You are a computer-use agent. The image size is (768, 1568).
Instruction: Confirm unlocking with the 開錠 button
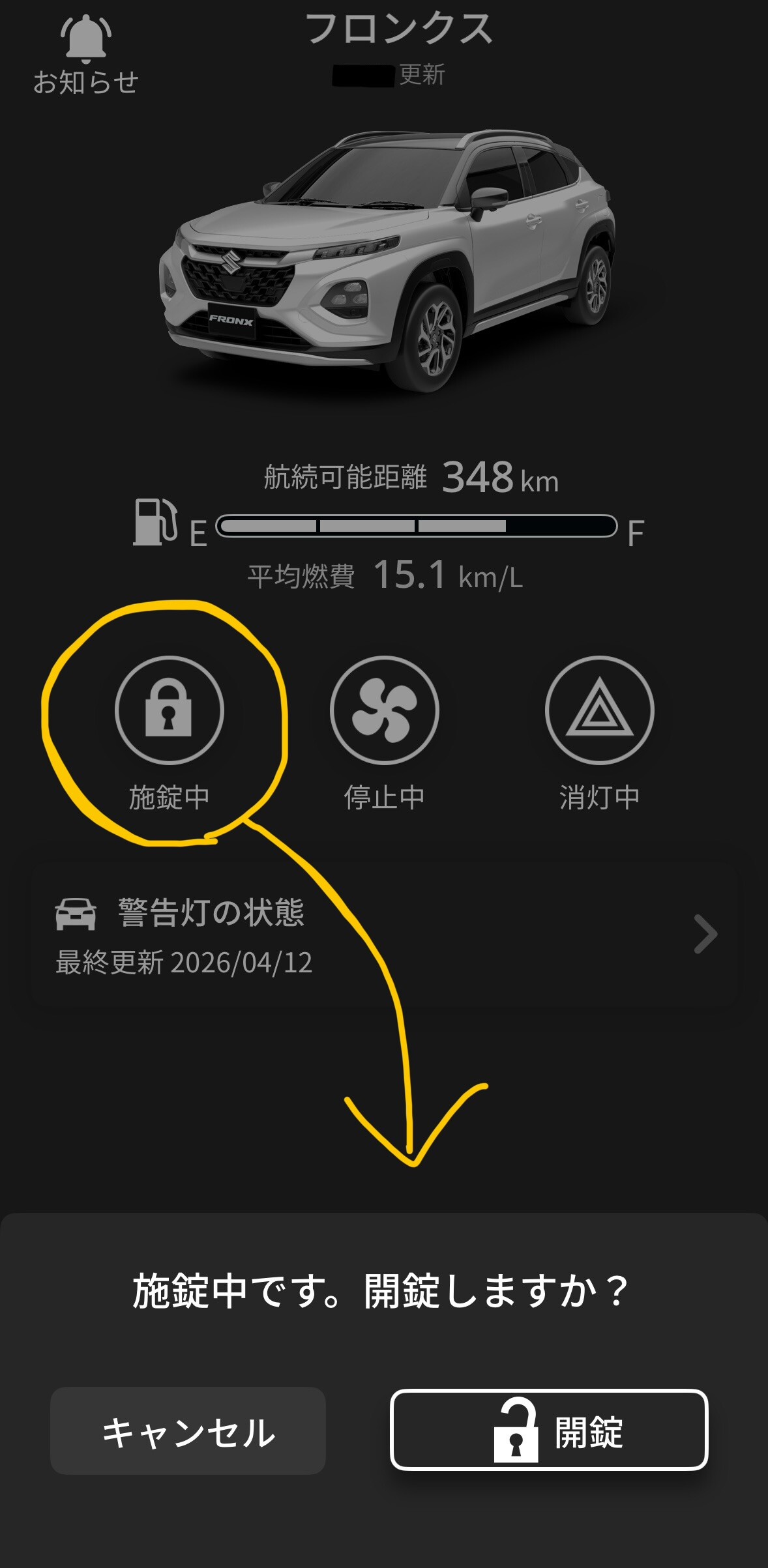549,1430
